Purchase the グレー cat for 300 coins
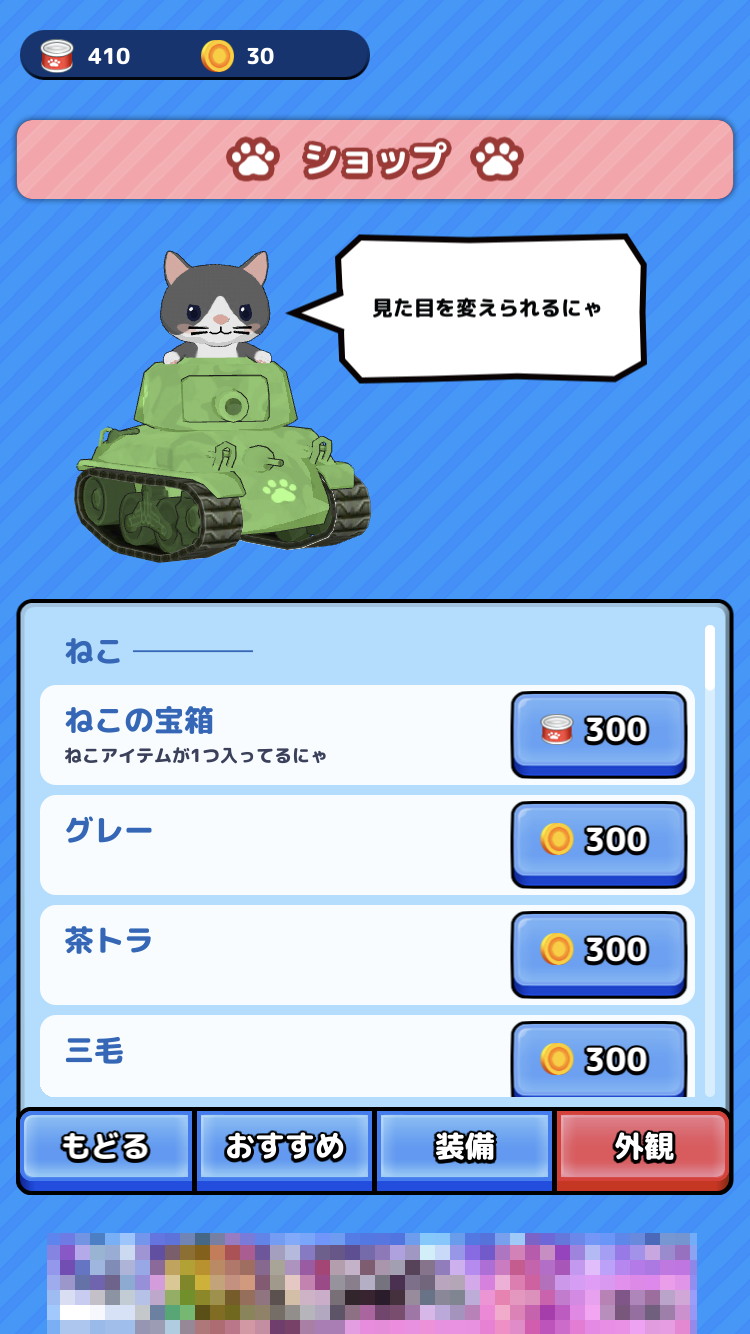Image resolution: width=750 pixels, height=1334 pixels. [598, 841]
